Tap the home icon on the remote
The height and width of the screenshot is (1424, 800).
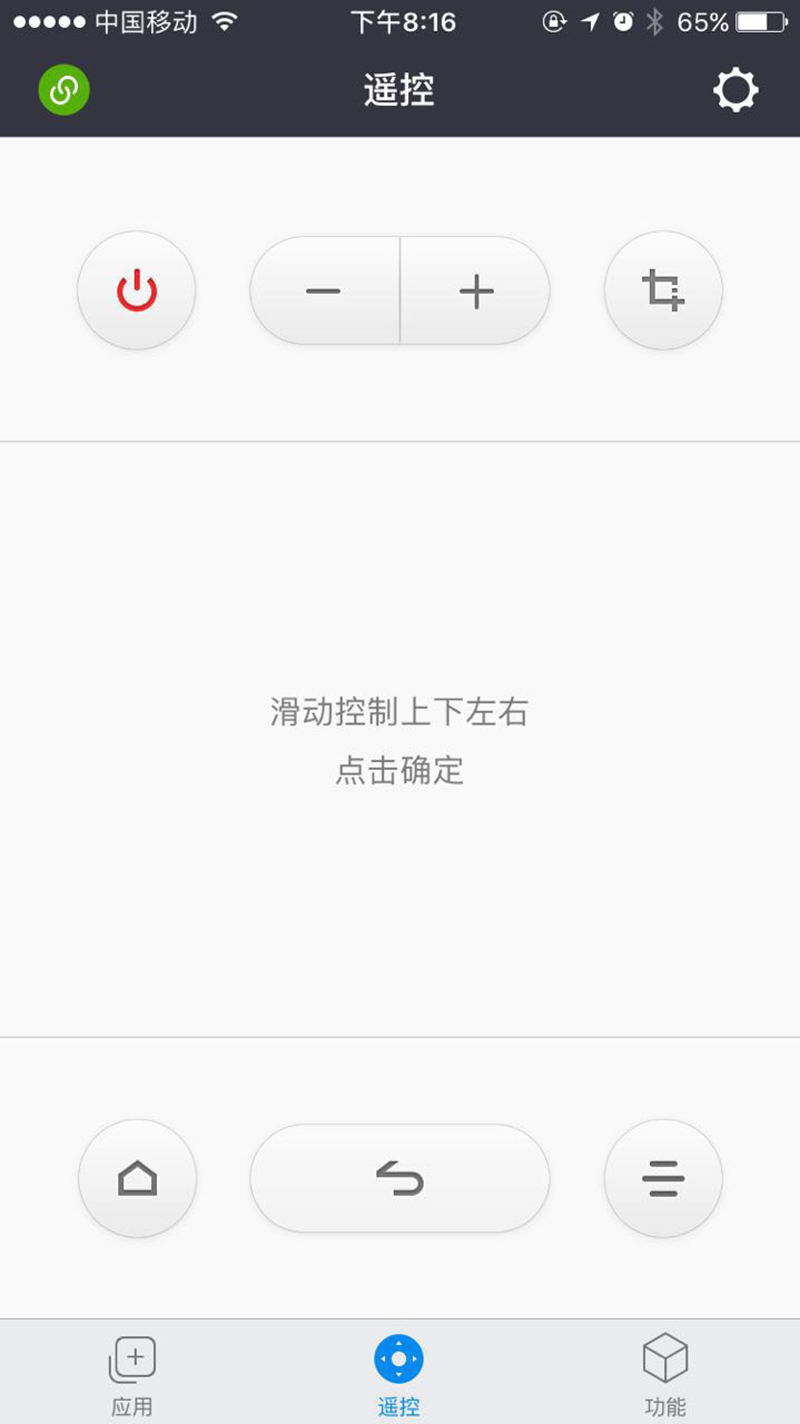[137, 1178]
